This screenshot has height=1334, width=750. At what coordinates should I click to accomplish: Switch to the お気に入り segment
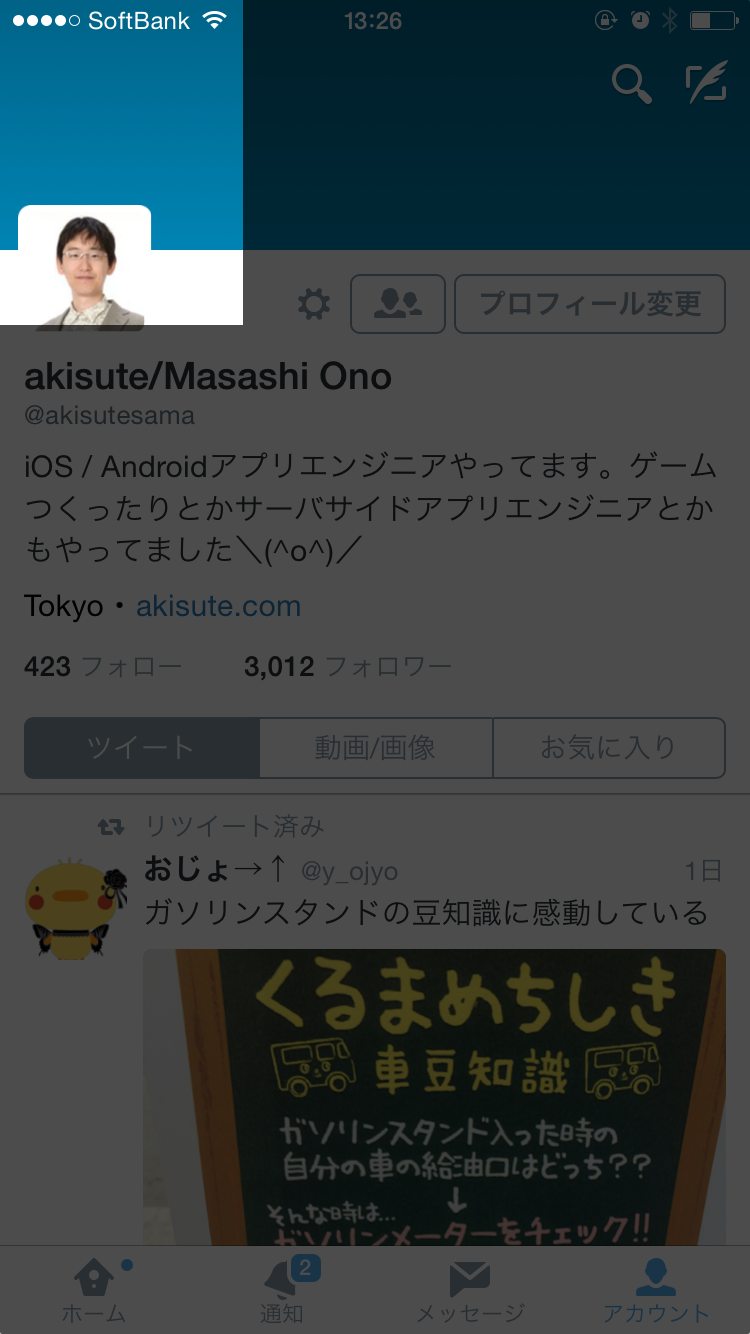click(608, 748)
